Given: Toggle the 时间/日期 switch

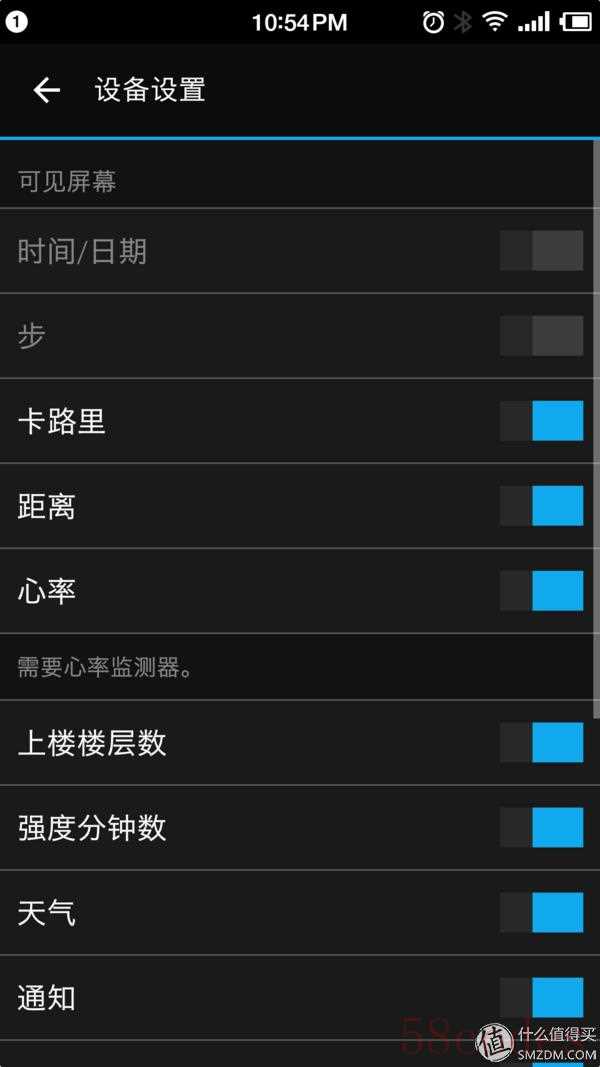Looking at the screenshot, I should (x=541, y=251).
